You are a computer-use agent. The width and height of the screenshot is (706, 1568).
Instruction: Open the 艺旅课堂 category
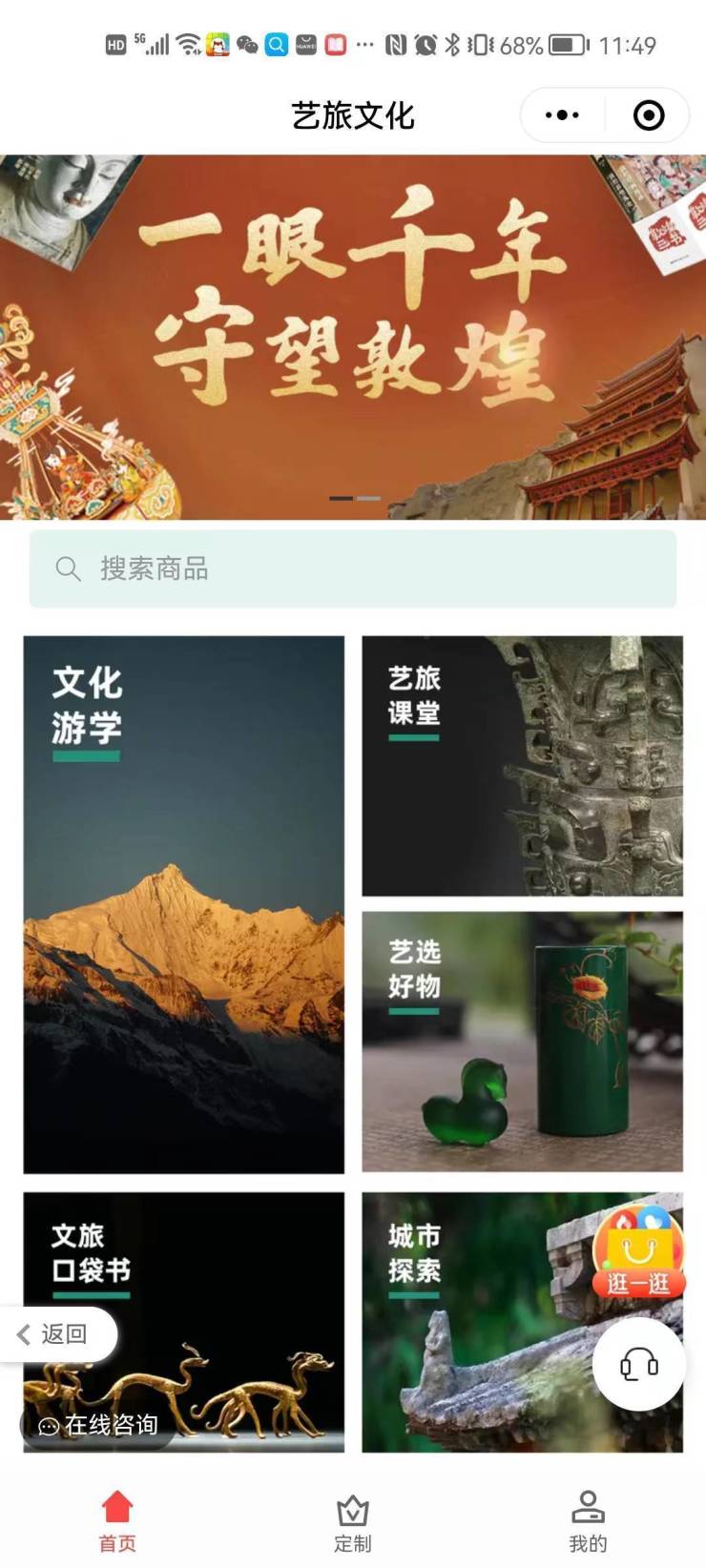tap(522, 766)
